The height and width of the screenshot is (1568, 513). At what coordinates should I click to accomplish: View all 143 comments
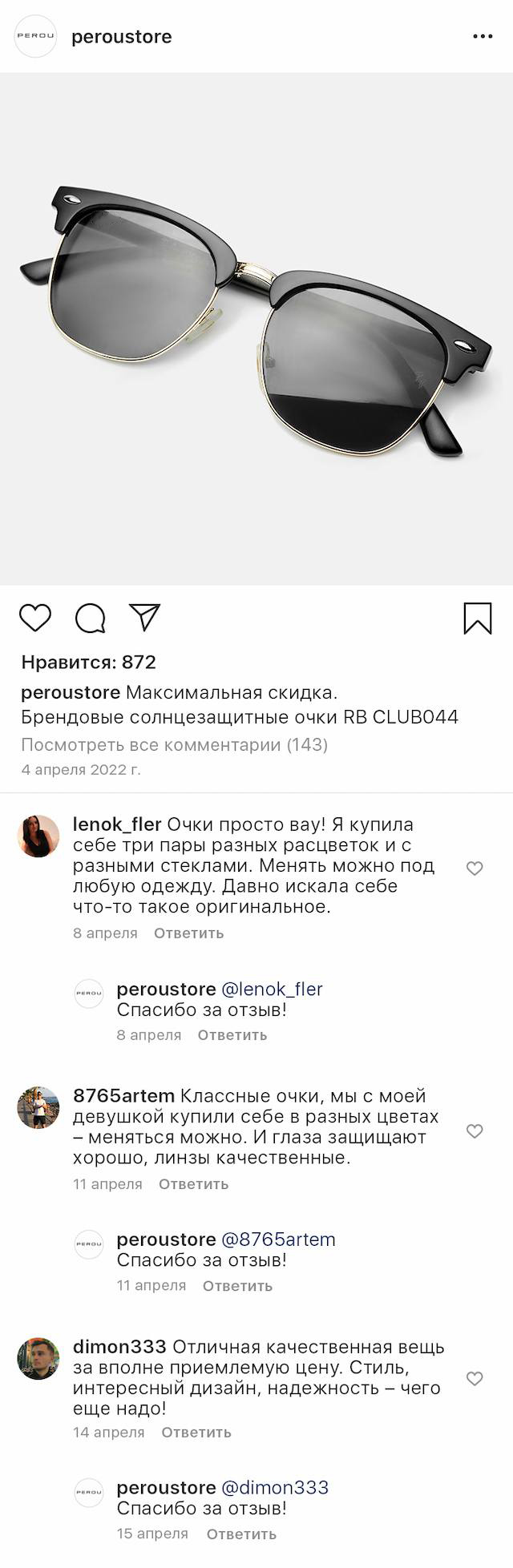click(174, 745)
